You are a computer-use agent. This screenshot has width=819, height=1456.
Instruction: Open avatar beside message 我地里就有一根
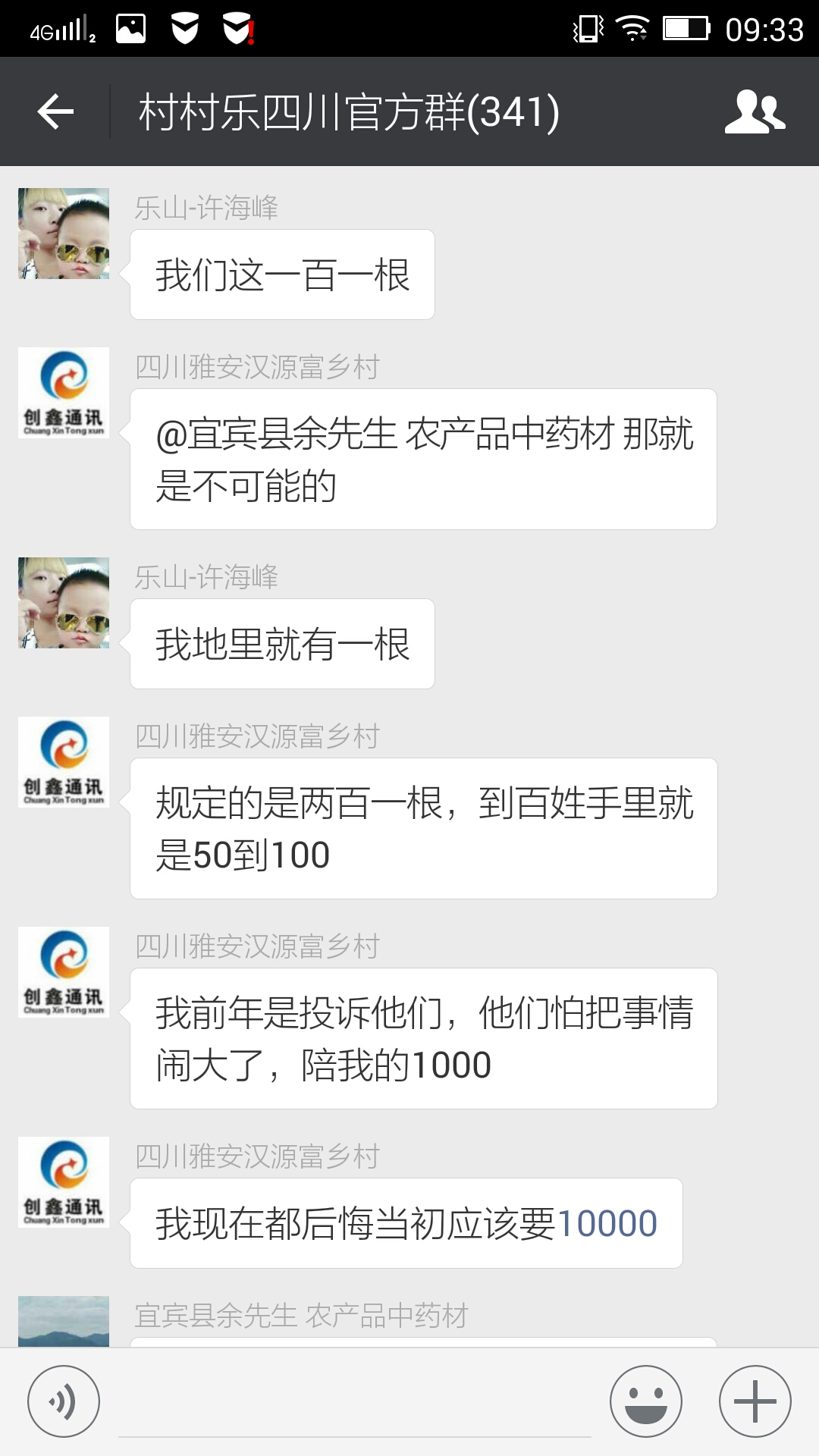pyautogui.click(x=64, y=603)
